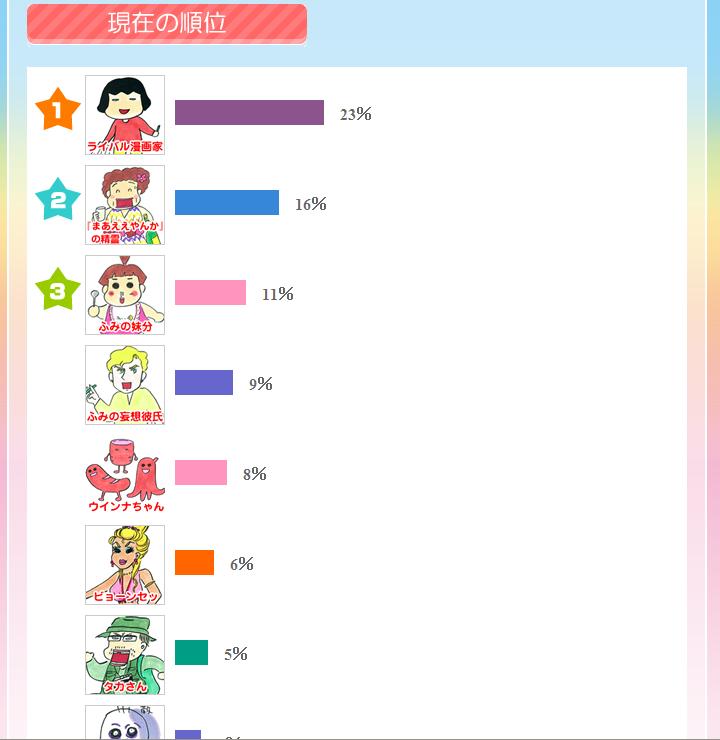Tap the ふみの妹分 character thumbnail
Image resolution: width=720 pixels, height=740 pixels.
(125, 295)
